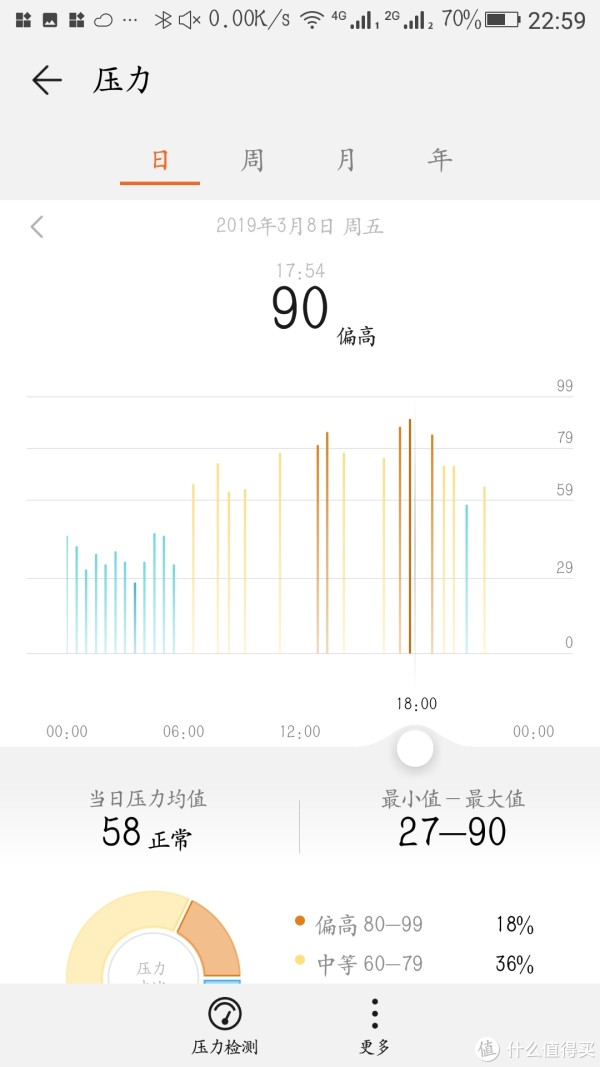Select the 日 tab
Viewport: 600px width, 1067px height.
pos(160,161)
